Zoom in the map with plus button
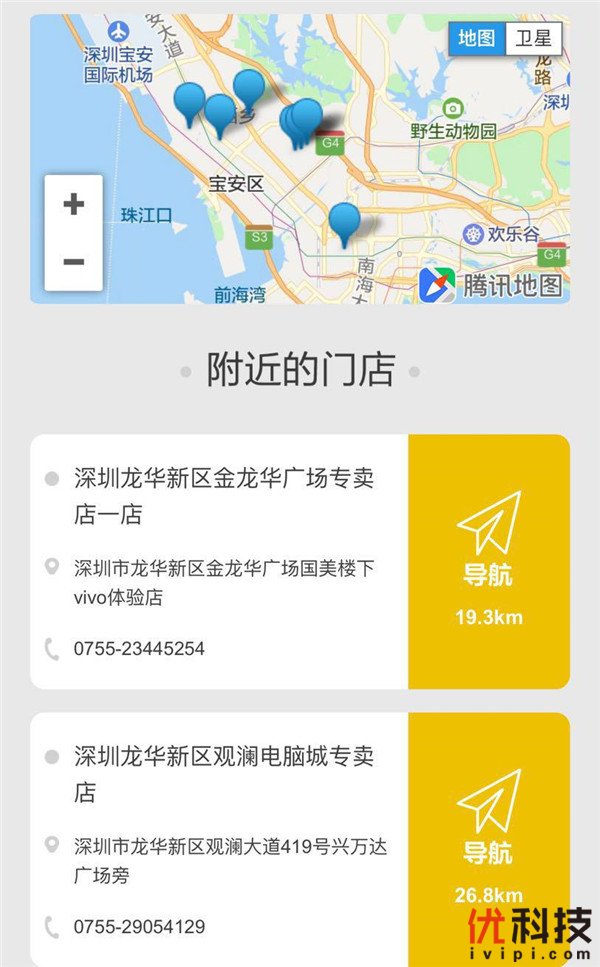This screenshot has width=600, height=967. [x=73, y=204]
